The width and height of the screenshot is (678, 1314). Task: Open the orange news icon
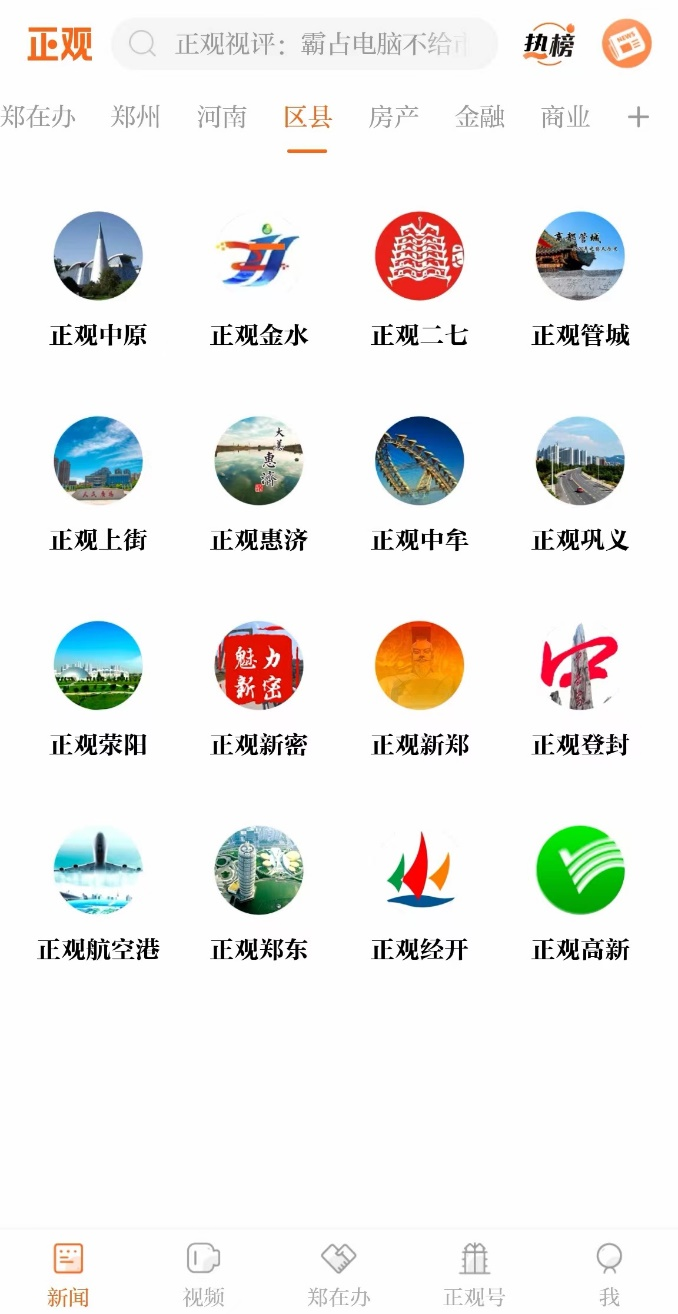[x=627, y=44]
